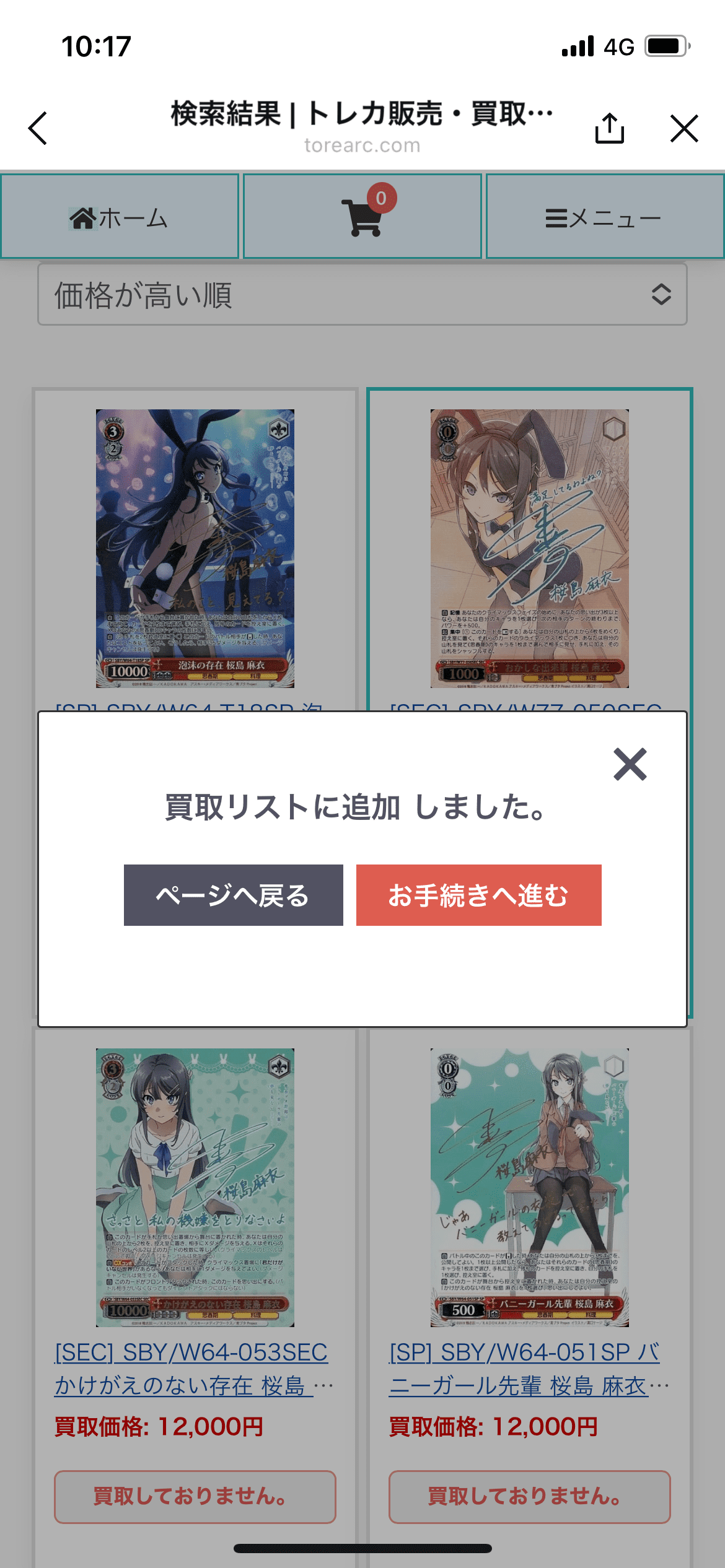Open the SBY/W64-053SEC card link
The height and width of the screenshot is (1568, 725).
[191, 1369]
